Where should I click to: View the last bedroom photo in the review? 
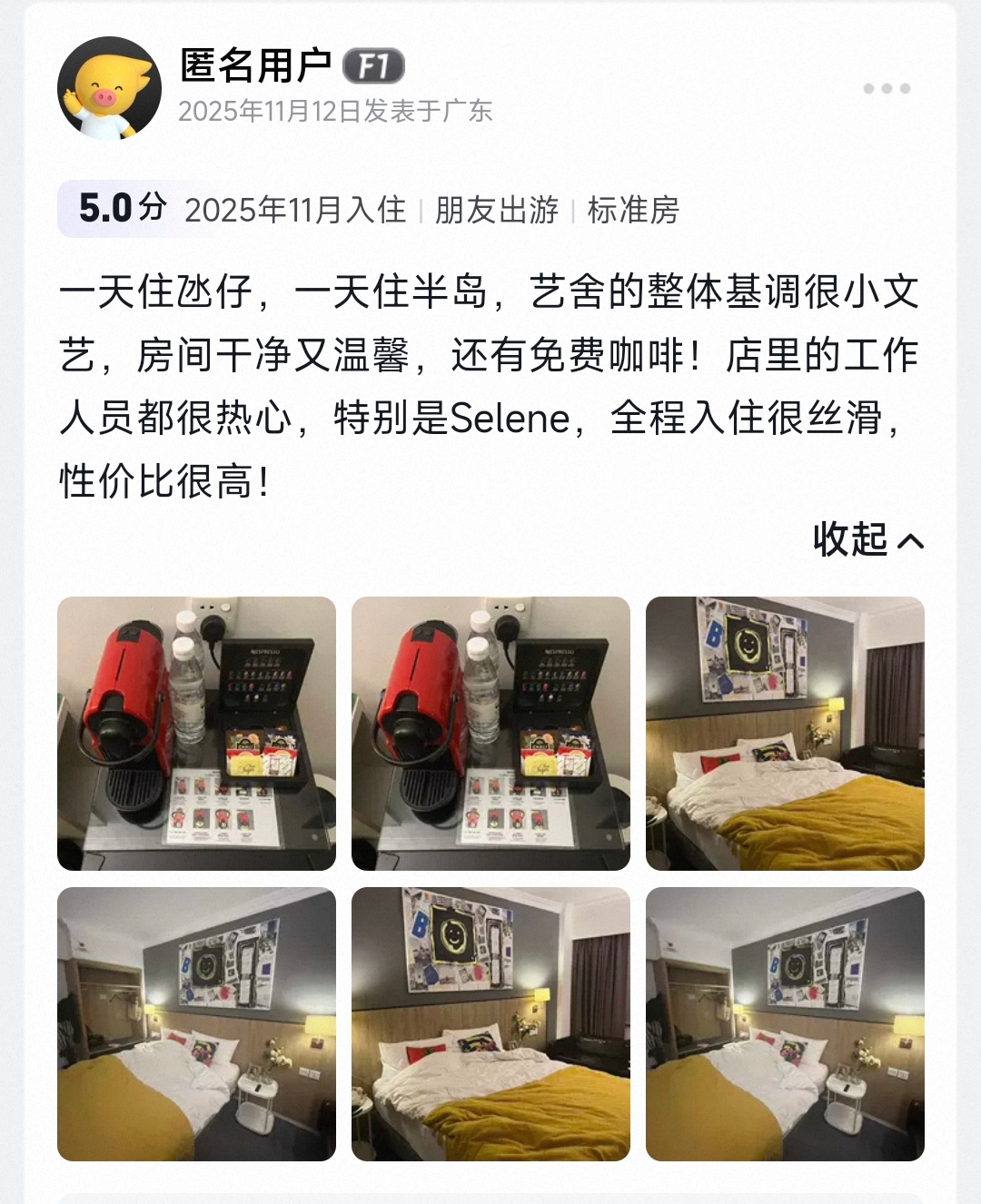coord(785,1024)
